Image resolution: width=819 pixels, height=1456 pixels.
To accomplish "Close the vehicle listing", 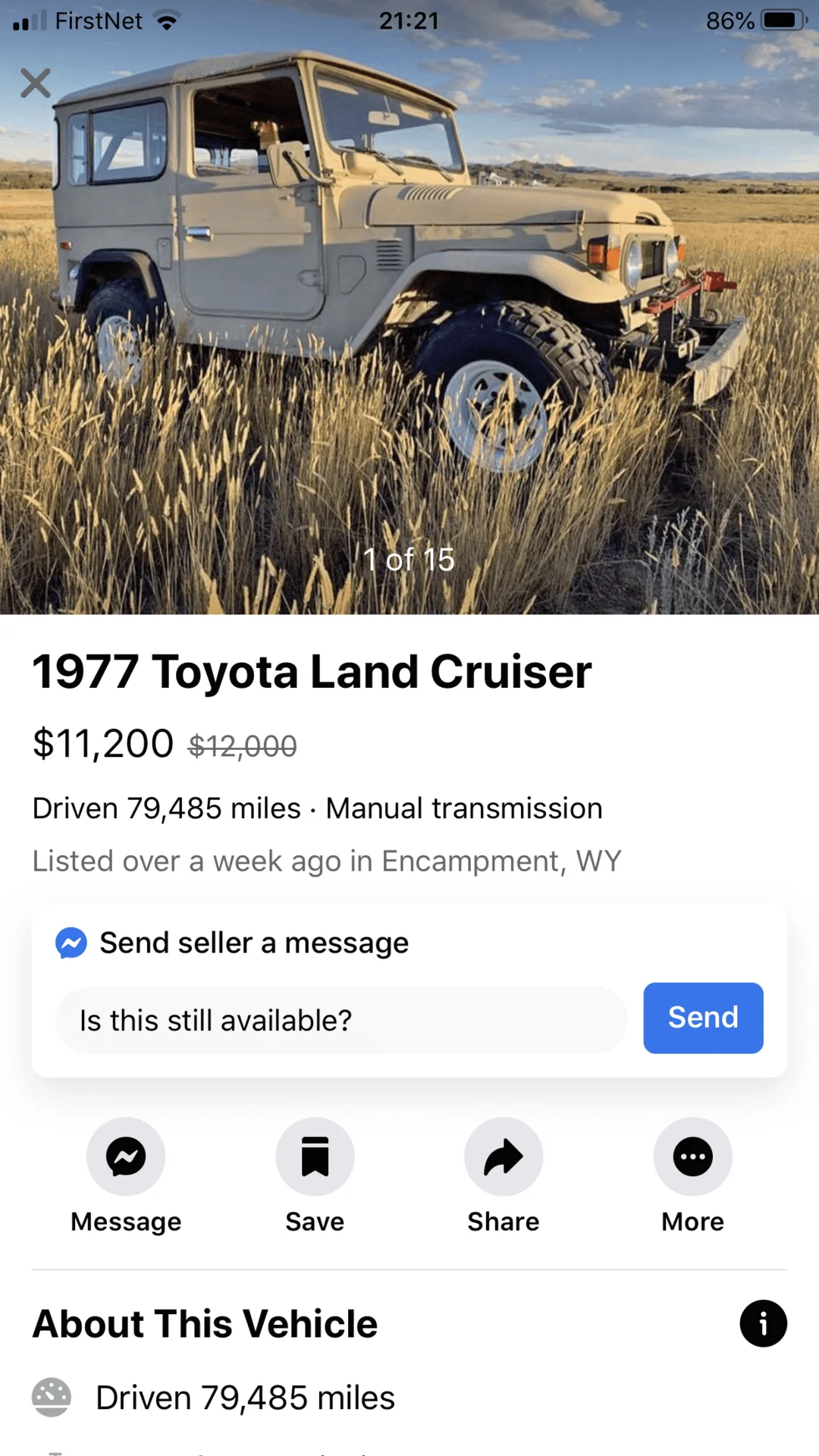I will coord(36,83).
